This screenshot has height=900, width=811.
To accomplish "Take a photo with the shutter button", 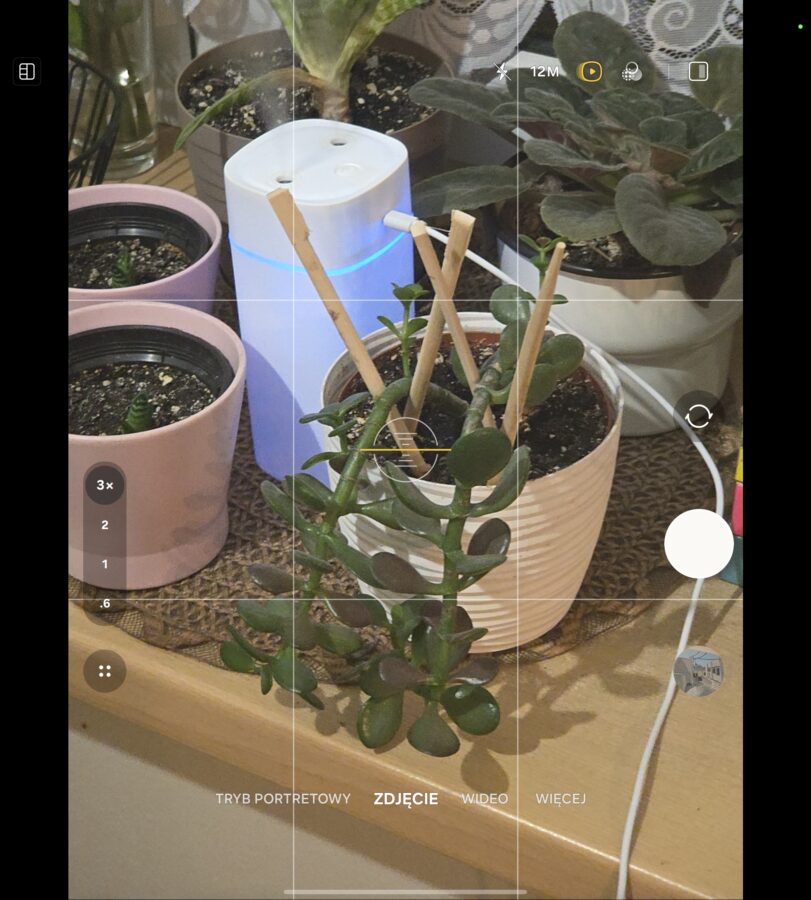I will point(699,543).
